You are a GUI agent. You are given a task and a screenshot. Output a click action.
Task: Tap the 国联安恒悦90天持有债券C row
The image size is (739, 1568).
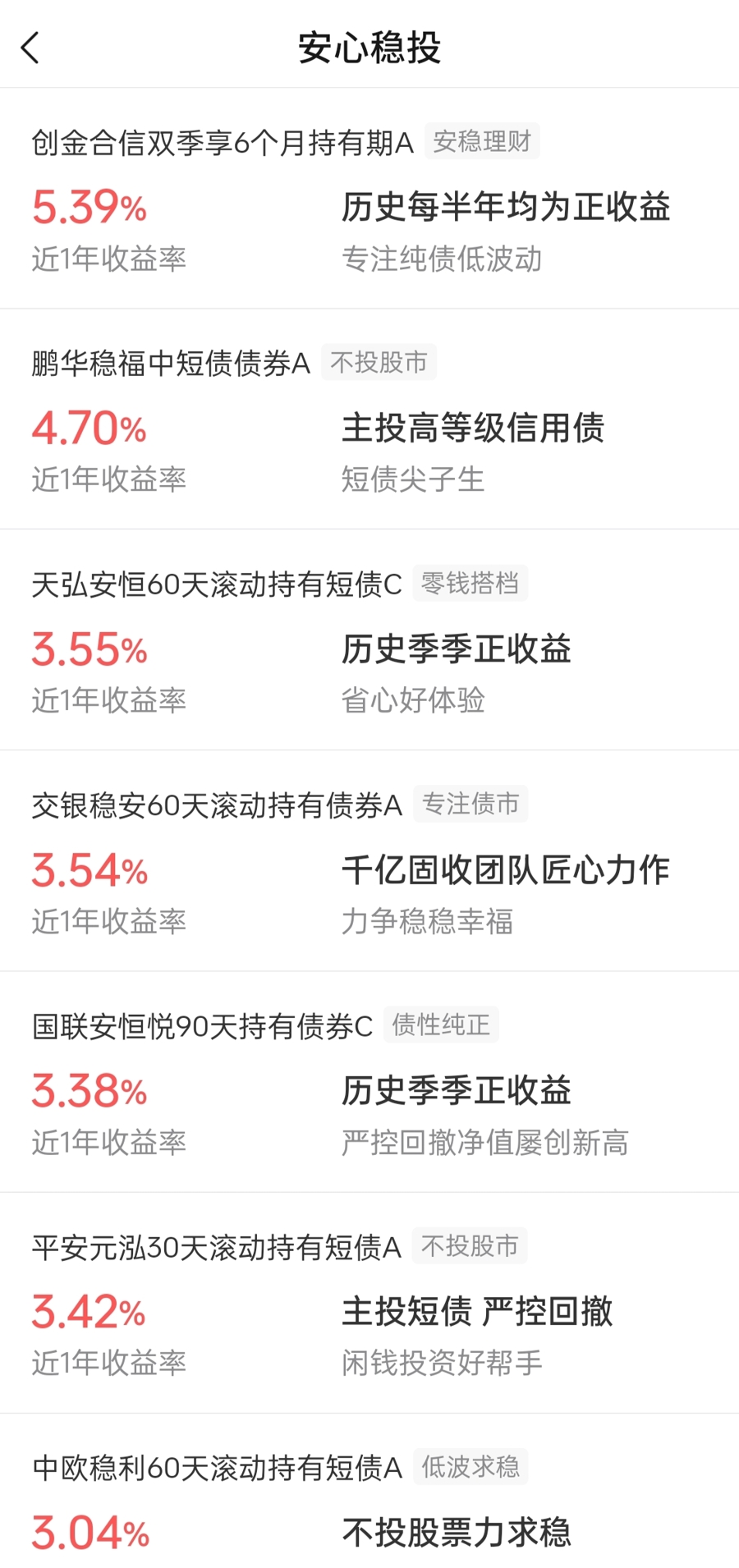point(202,1026)
